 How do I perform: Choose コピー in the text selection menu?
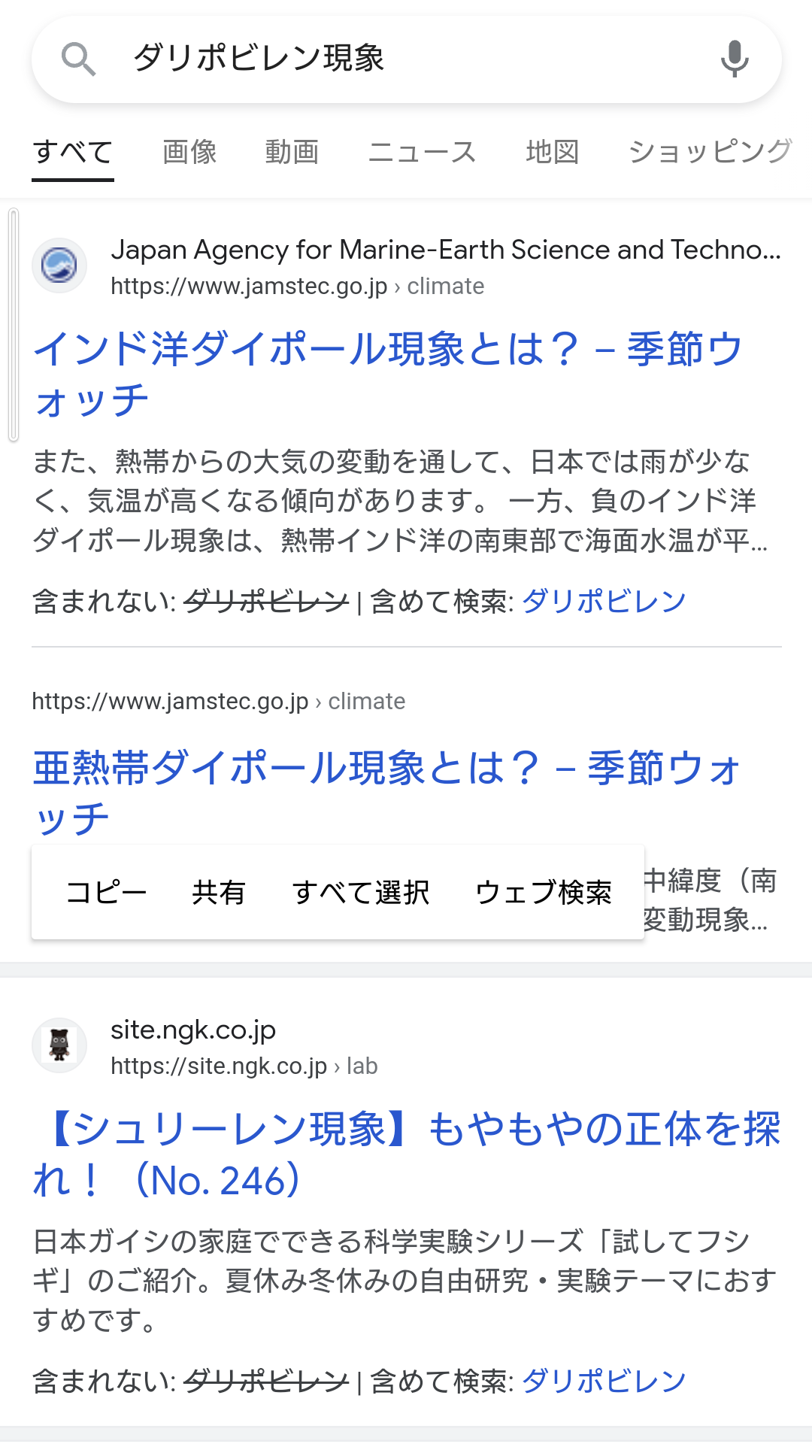107,893
